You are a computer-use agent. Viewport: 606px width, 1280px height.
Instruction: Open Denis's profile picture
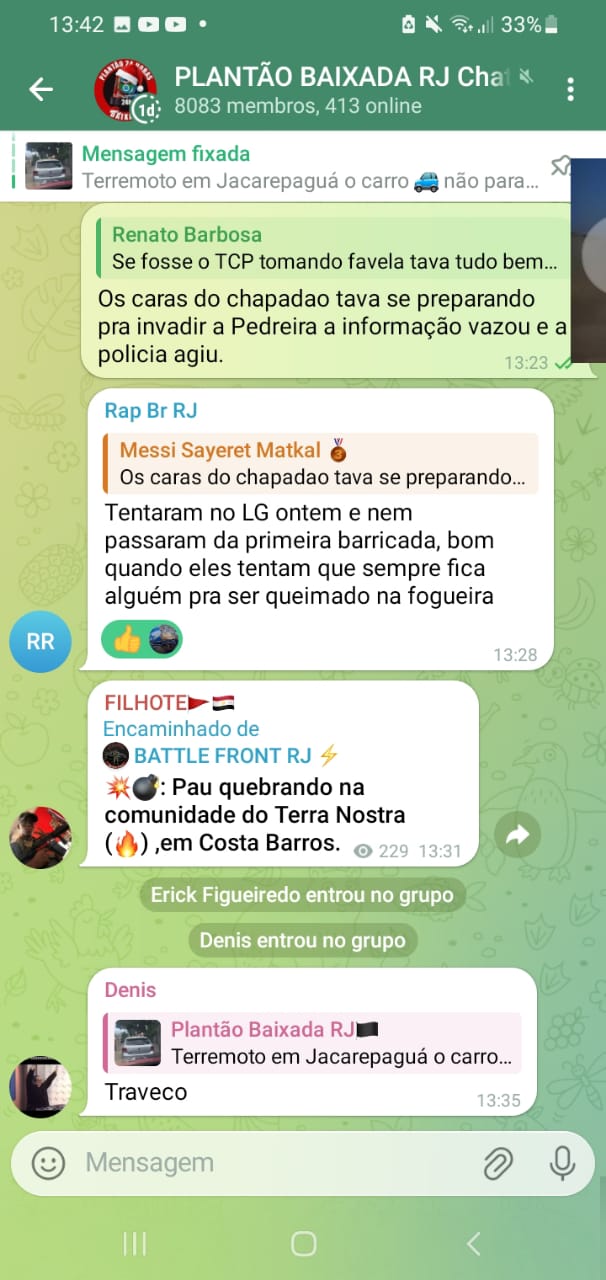[x=40, y=1087]
